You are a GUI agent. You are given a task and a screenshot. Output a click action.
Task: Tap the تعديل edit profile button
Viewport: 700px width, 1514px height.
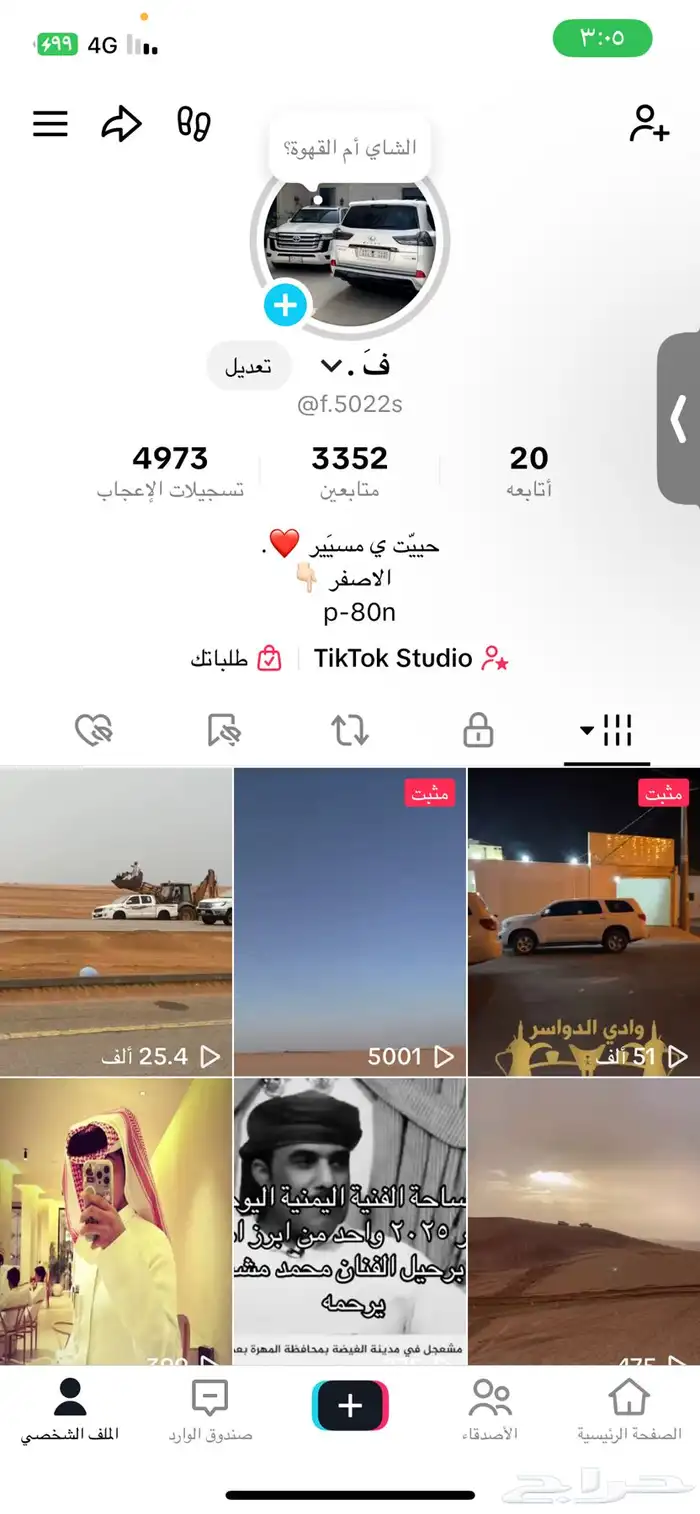point(248,366)
